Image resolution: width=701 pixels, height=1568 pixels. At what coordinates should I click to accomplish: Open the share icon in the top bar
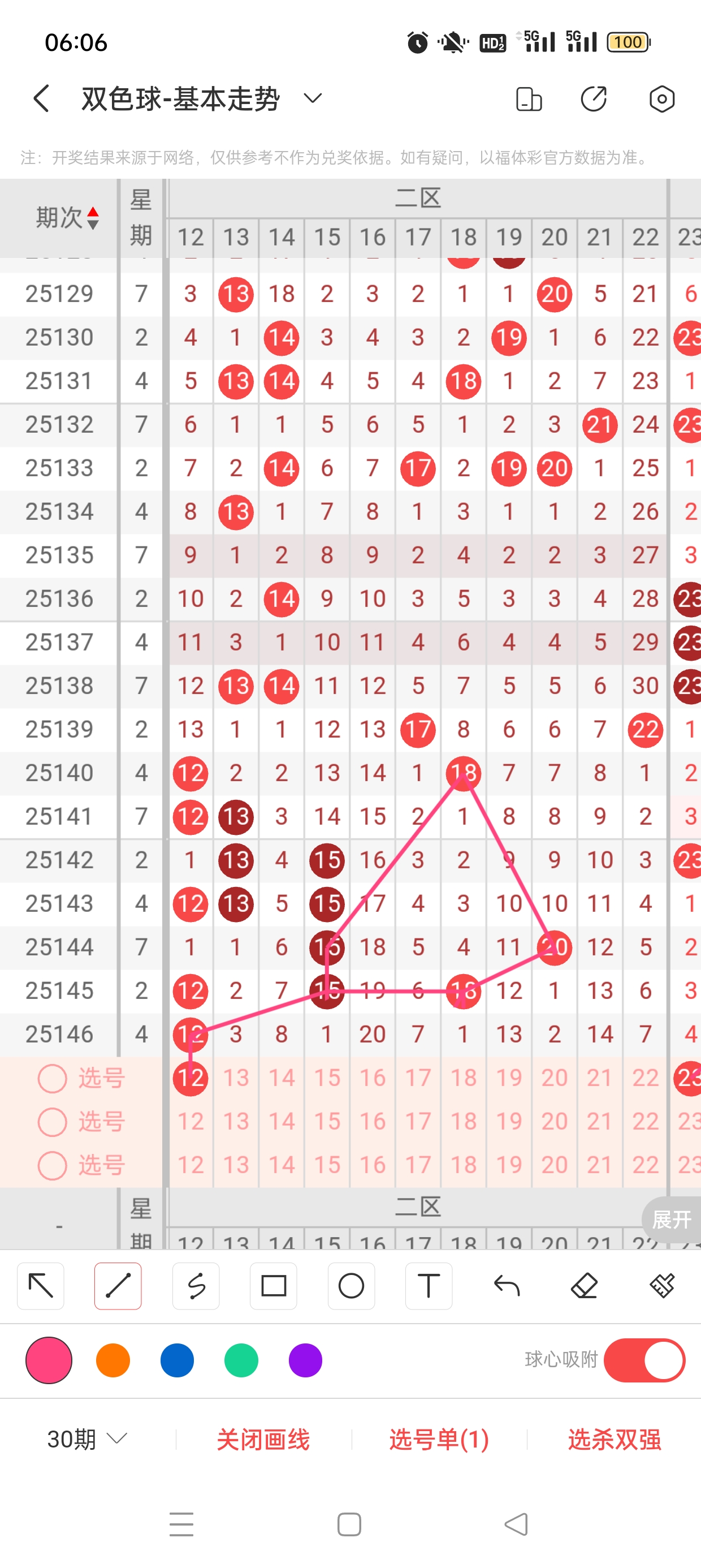click(593, 98)
